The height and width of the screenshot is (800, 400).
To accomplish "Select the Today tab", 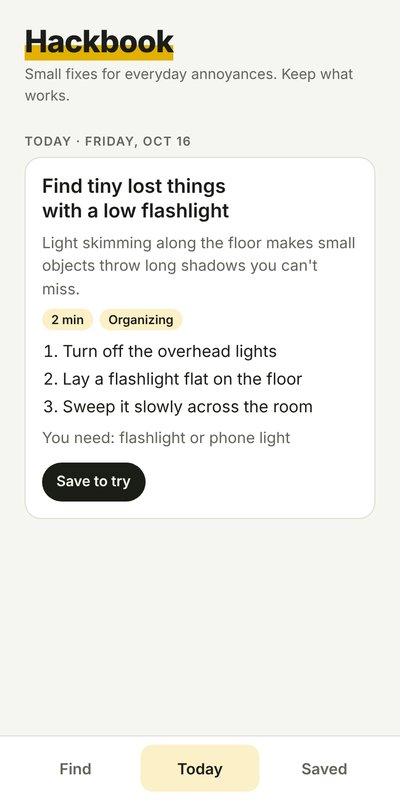I will click(200, 768).
